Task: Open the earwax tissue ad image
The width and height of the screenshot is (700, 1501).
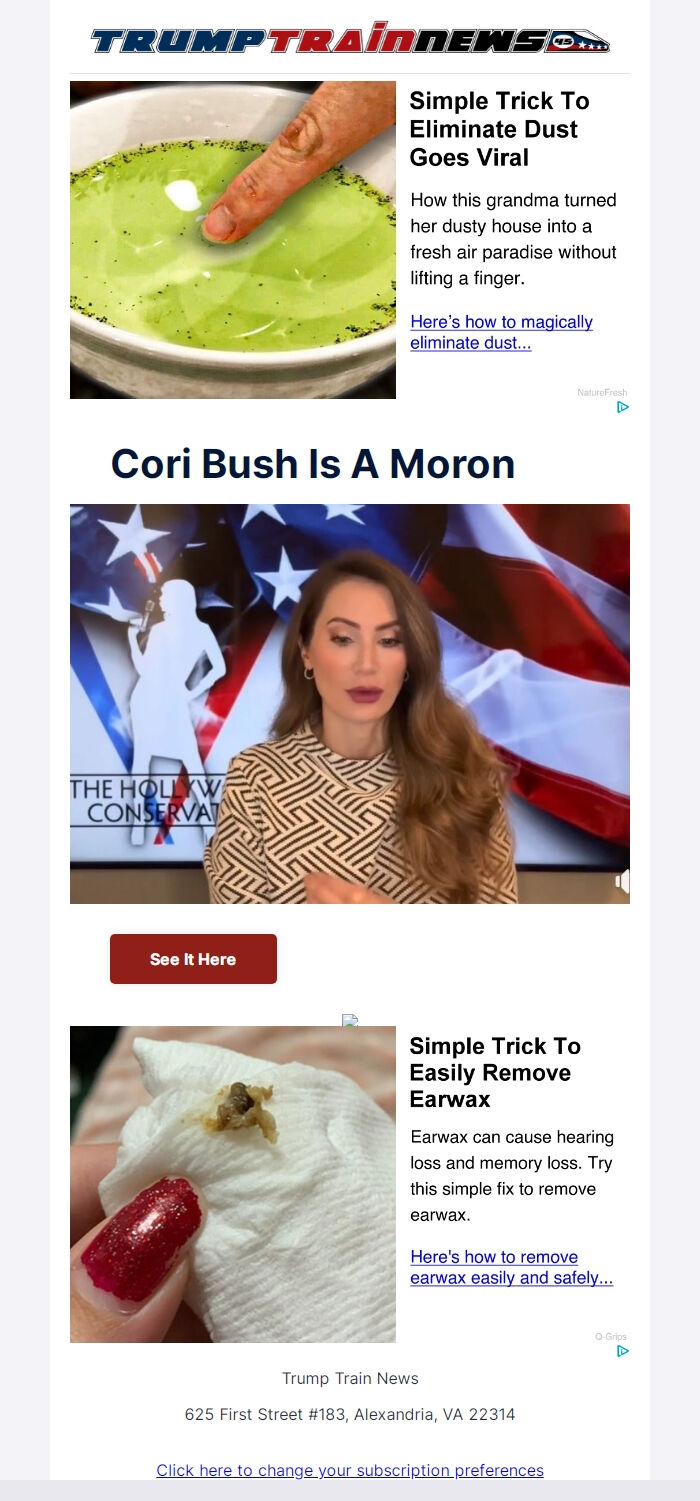Action: [233, 1184]
